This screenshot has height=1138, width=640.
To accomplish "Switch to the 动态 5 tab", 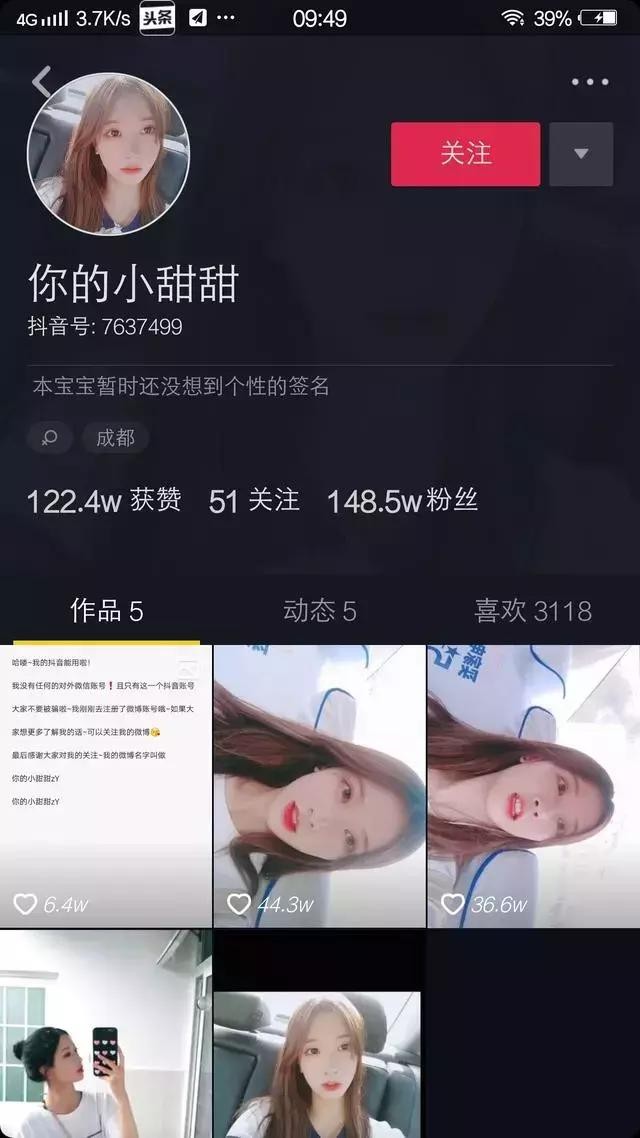I will click(319, 611).
